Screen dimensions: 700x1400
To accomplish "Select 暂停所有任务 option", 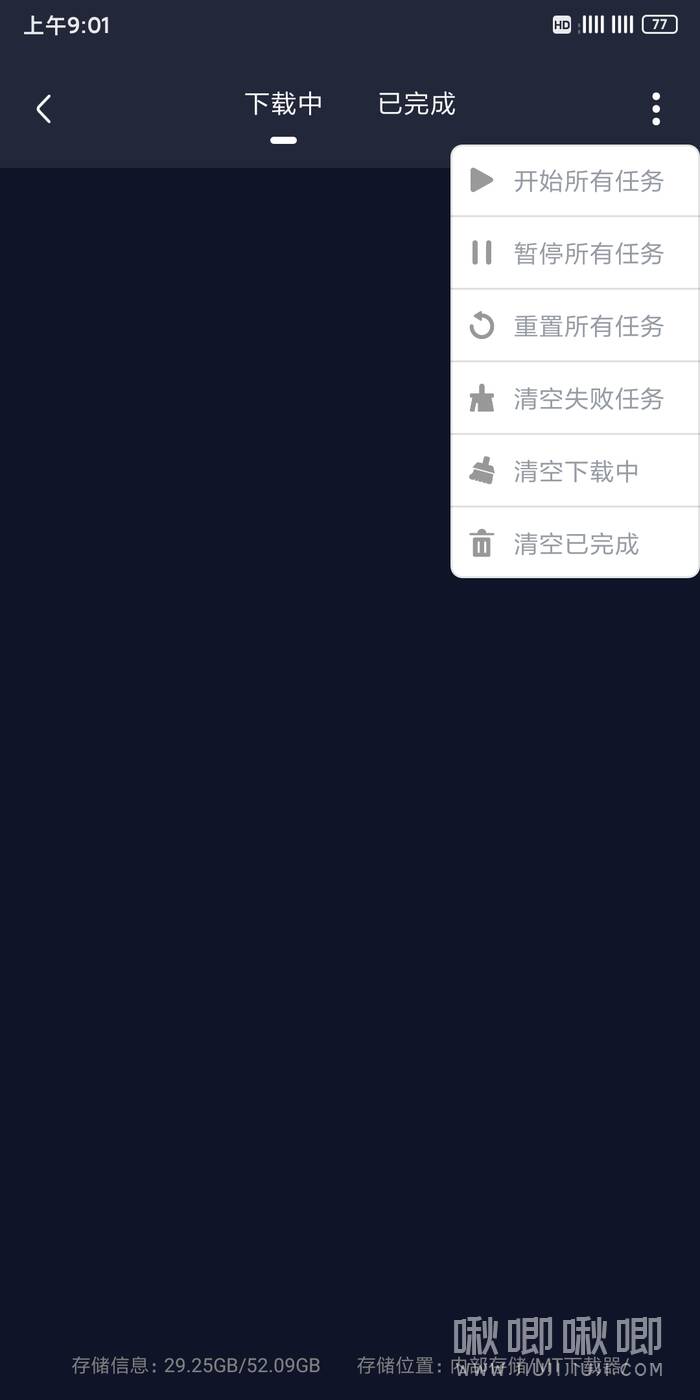I will click(x=575, y=253).
